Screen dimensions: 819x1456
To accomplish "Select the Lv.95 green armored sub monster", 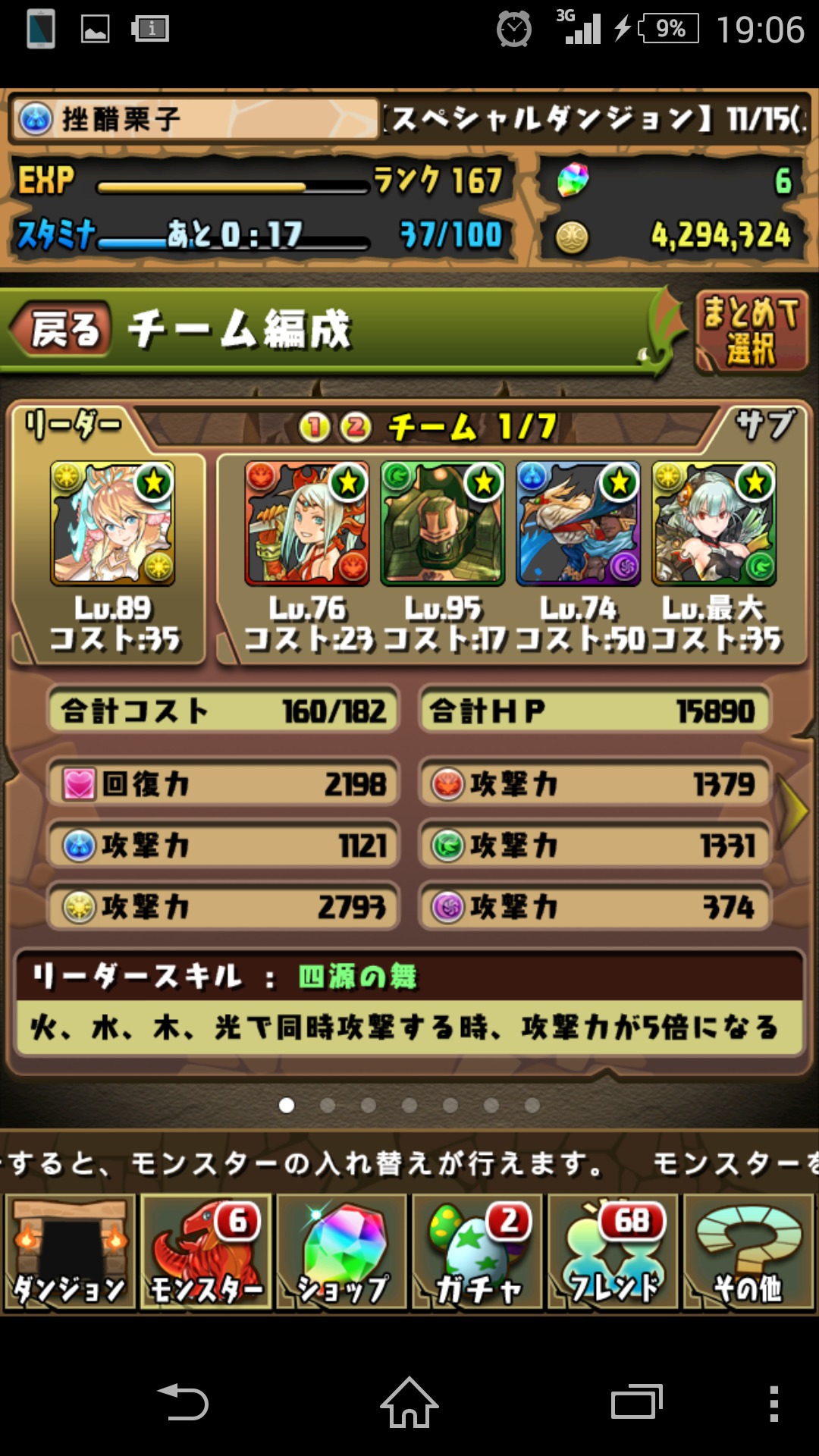I will point(443,524).
